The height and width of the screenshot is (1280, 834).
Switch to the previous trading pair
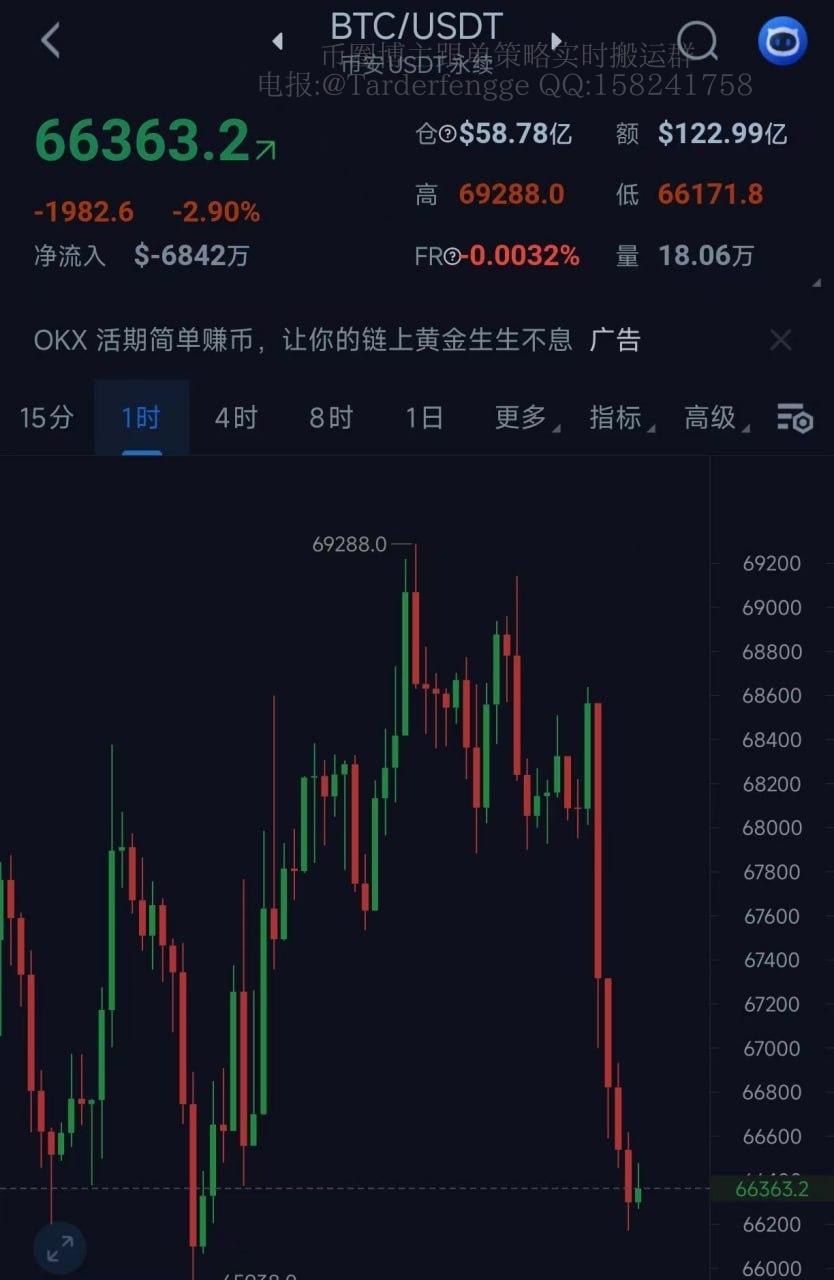point(278,41)
